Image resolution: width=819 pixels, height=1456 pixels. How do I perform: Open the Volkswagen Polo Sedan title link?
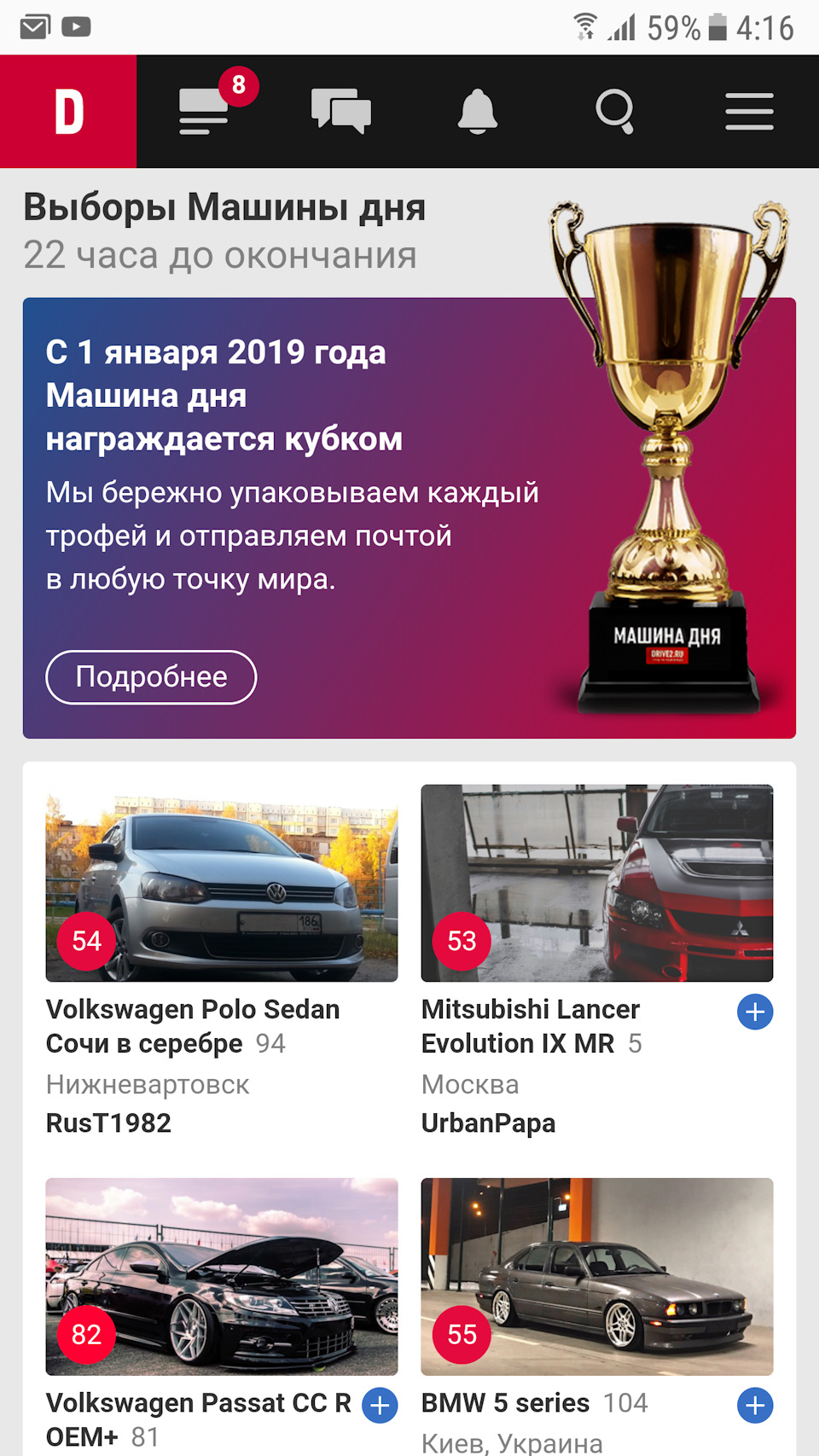point(193,1026)
